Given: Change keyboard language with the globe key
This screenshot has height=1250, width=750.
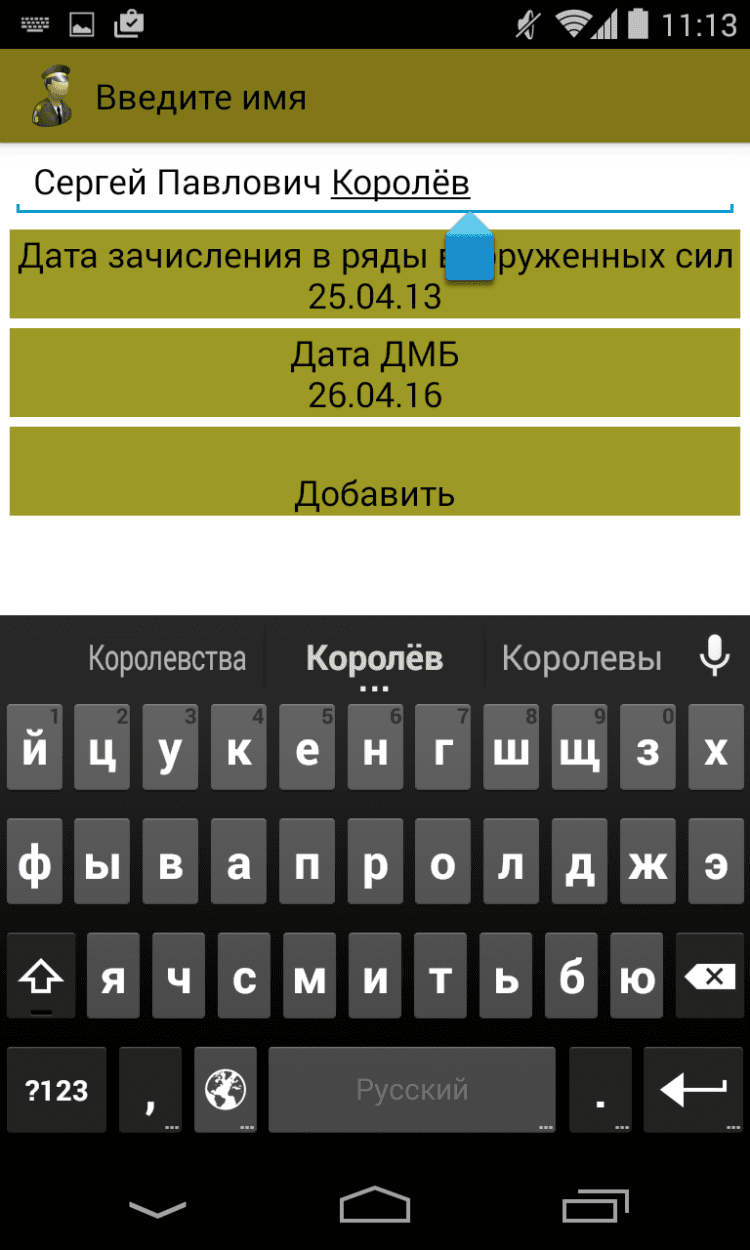Looking at the screenshot, I should [225, 1090].
